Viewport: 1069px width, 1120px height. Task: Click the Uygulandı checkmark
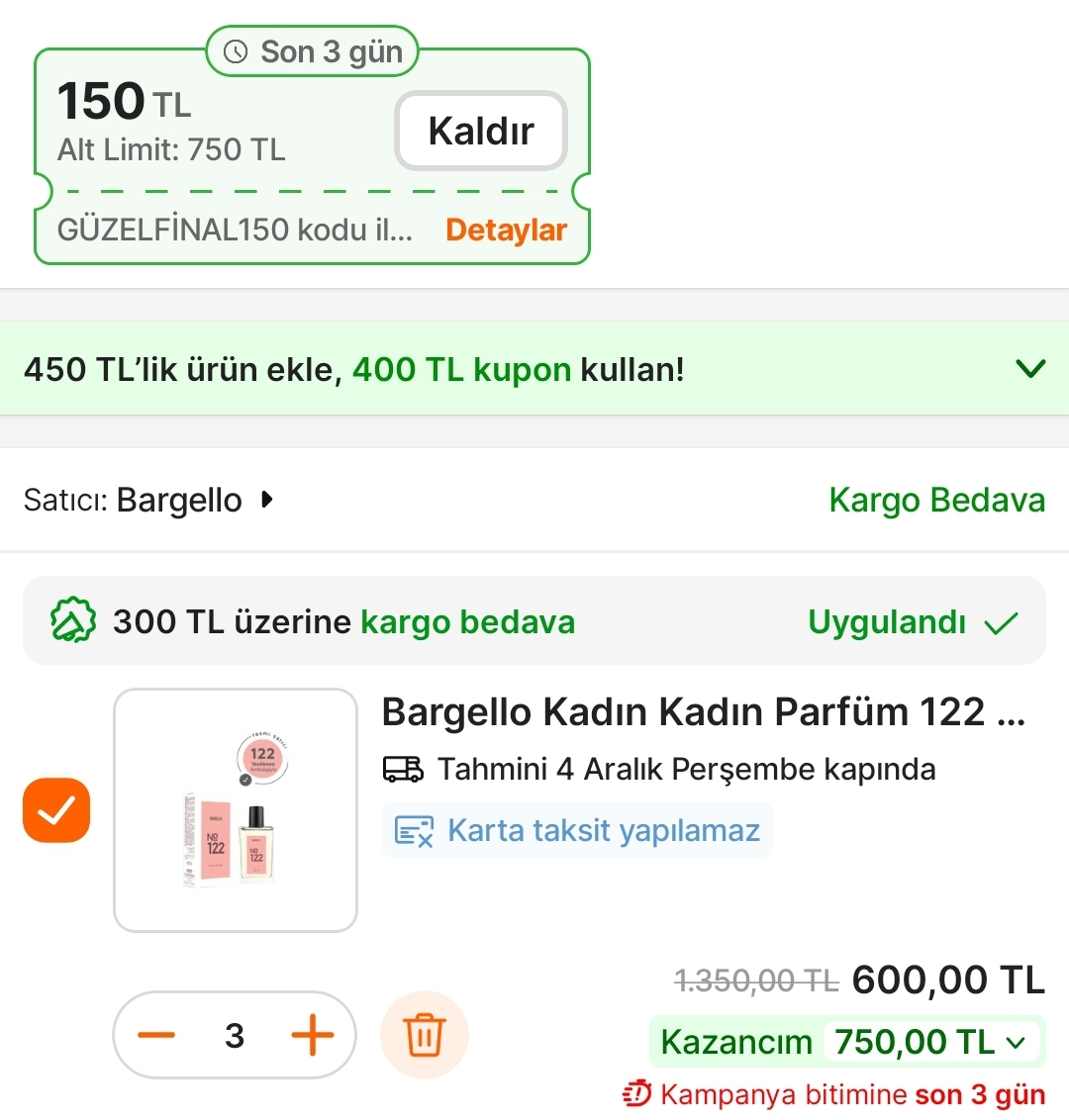pos(1003,621)
